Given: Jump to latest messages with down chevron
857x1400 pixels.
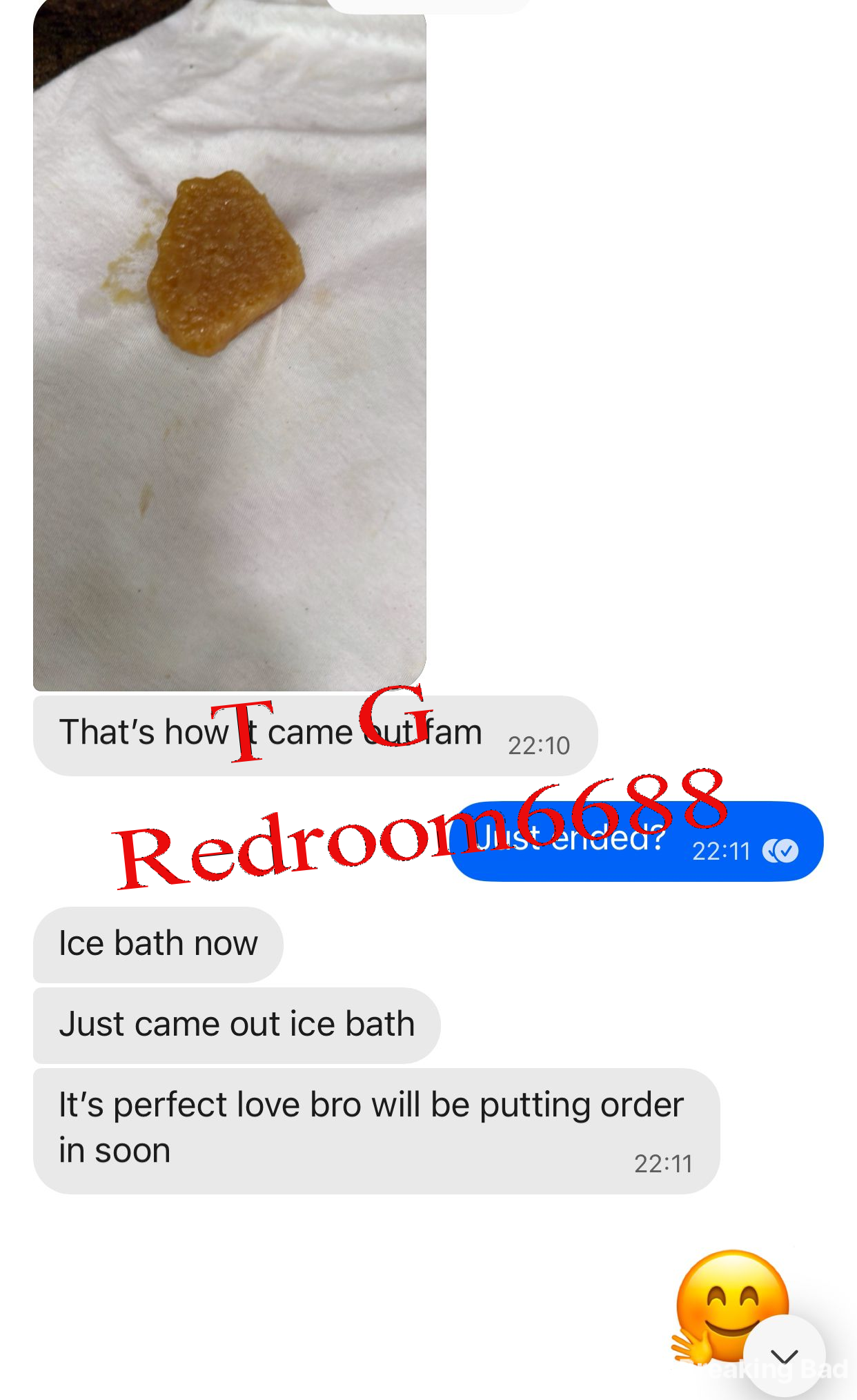Looking at the screenshot, I should click(784, 1356).
